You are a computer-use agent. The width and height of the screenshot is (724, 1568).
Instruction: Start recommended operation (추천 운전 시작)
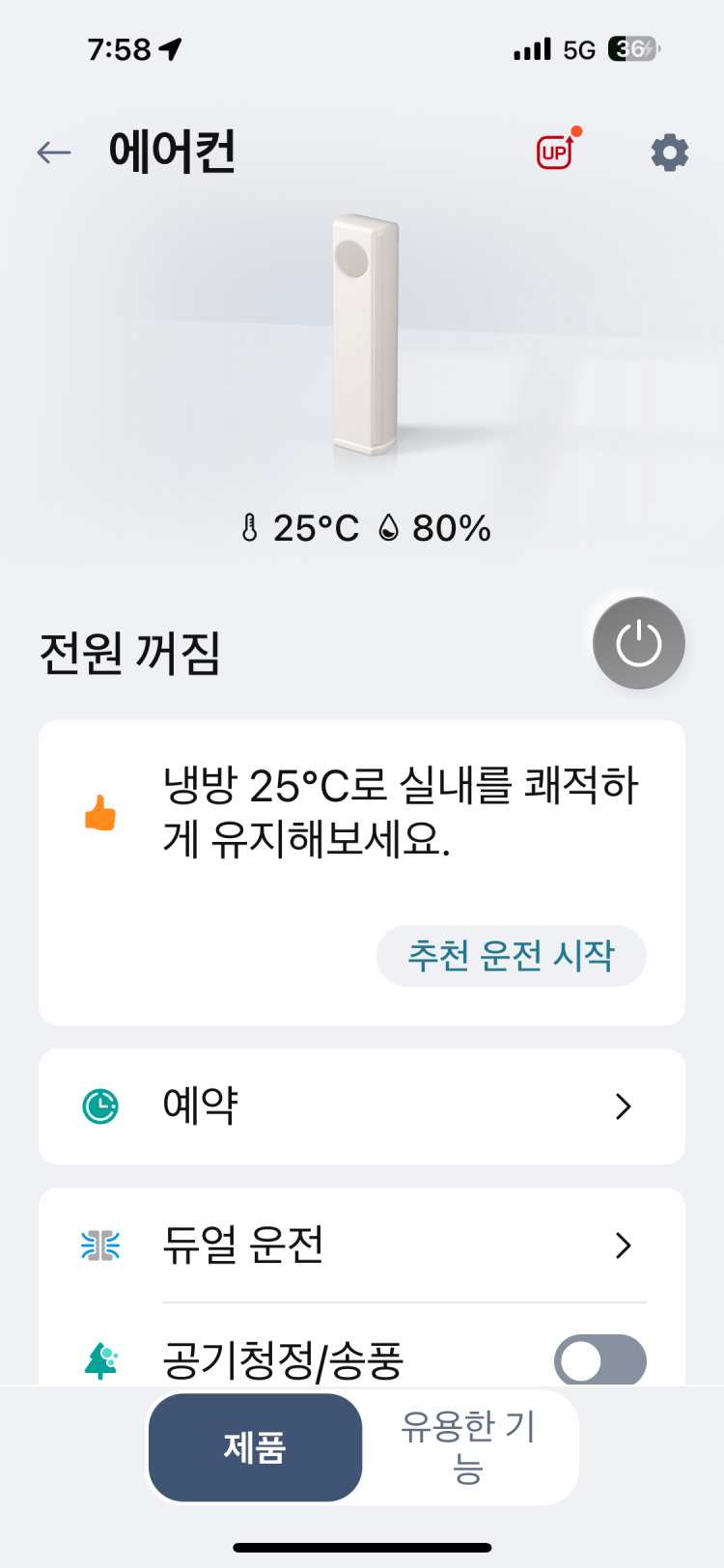[x=511, y=956]
